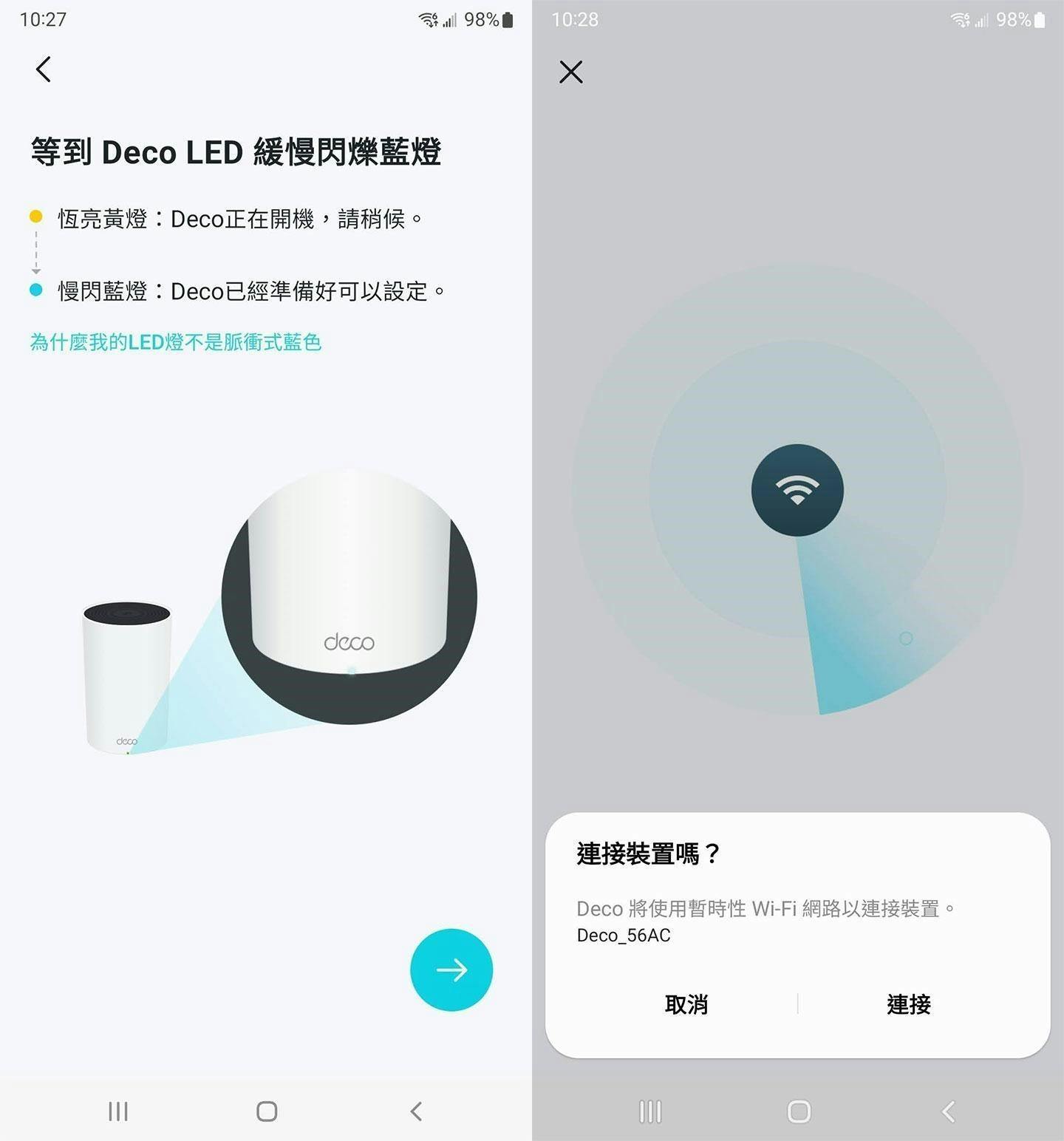Confirm connecting with the 連接 button
Image resolution: width=1064 pixels, height=1141 pixels.
(x=908, y=1004)
